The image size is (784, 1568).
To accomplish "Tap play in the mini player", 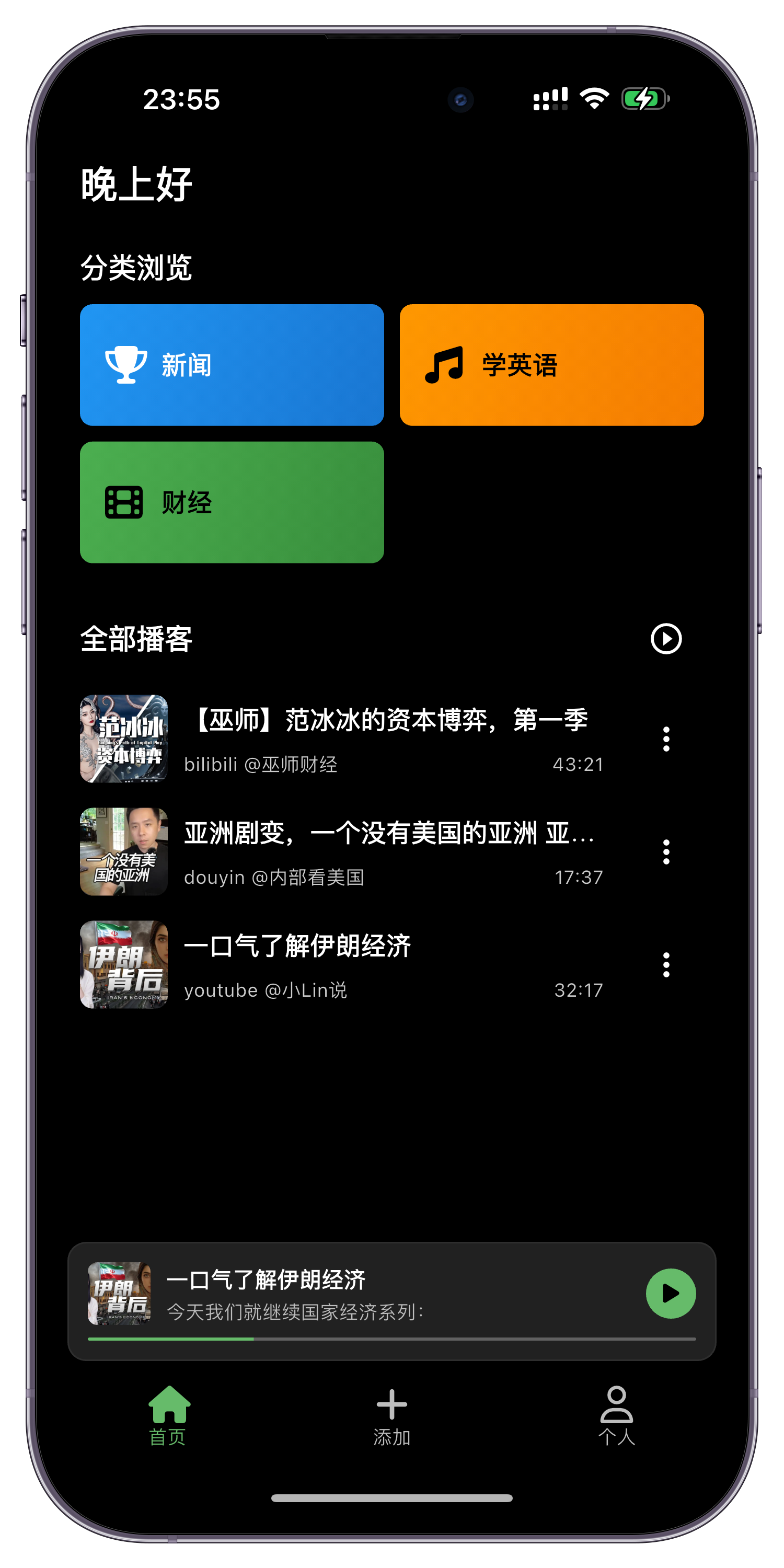I will [670, 1294].
